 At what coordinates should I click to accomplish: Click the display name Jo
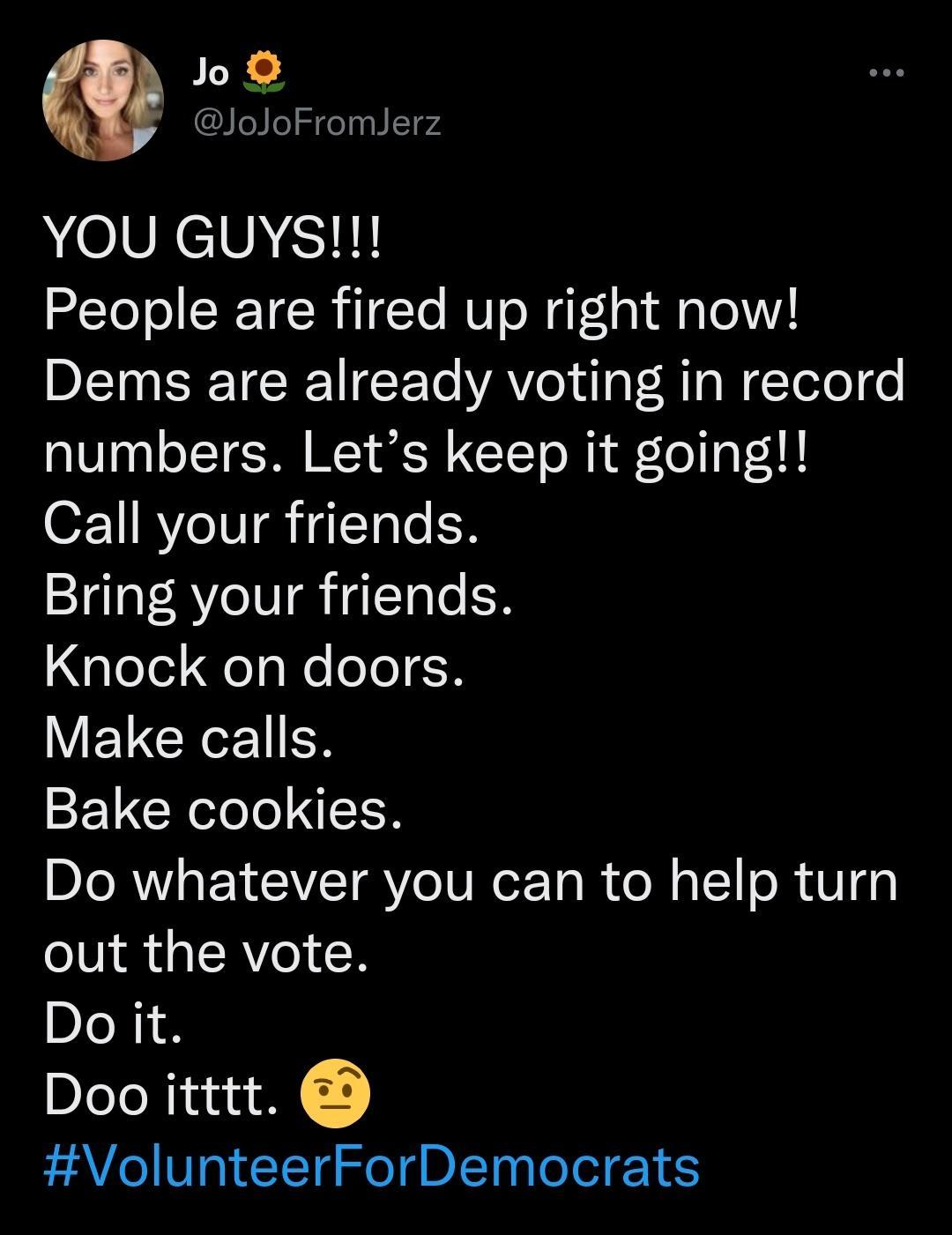pos(211,69)
